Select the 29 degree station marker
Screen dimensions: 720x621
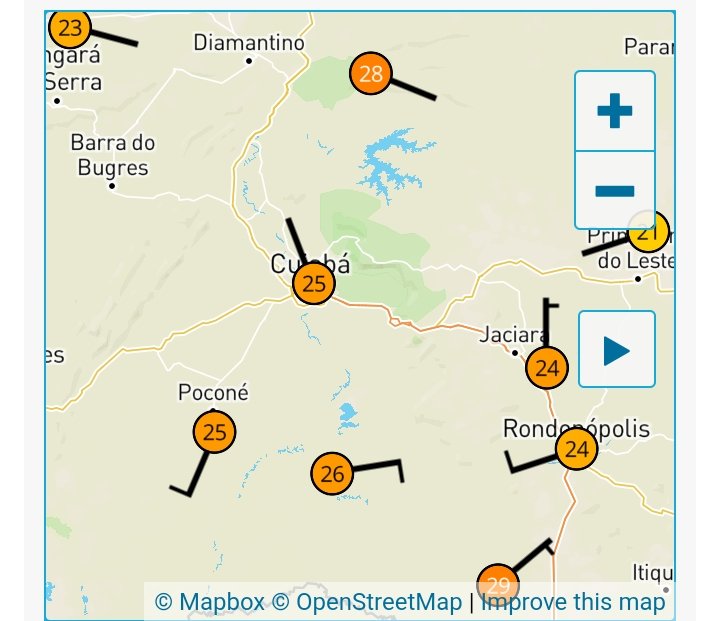[x=498, y=585]
